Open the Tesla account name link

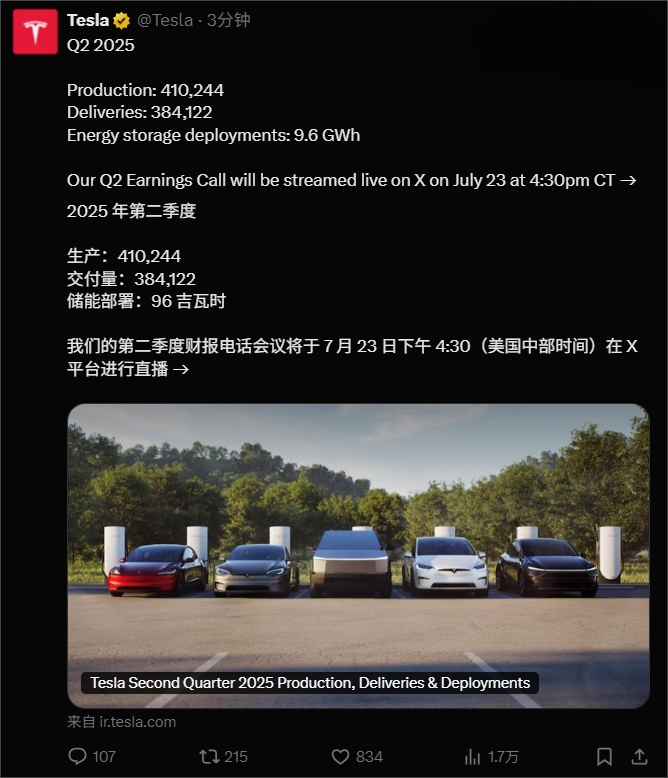tap(88, 20)
